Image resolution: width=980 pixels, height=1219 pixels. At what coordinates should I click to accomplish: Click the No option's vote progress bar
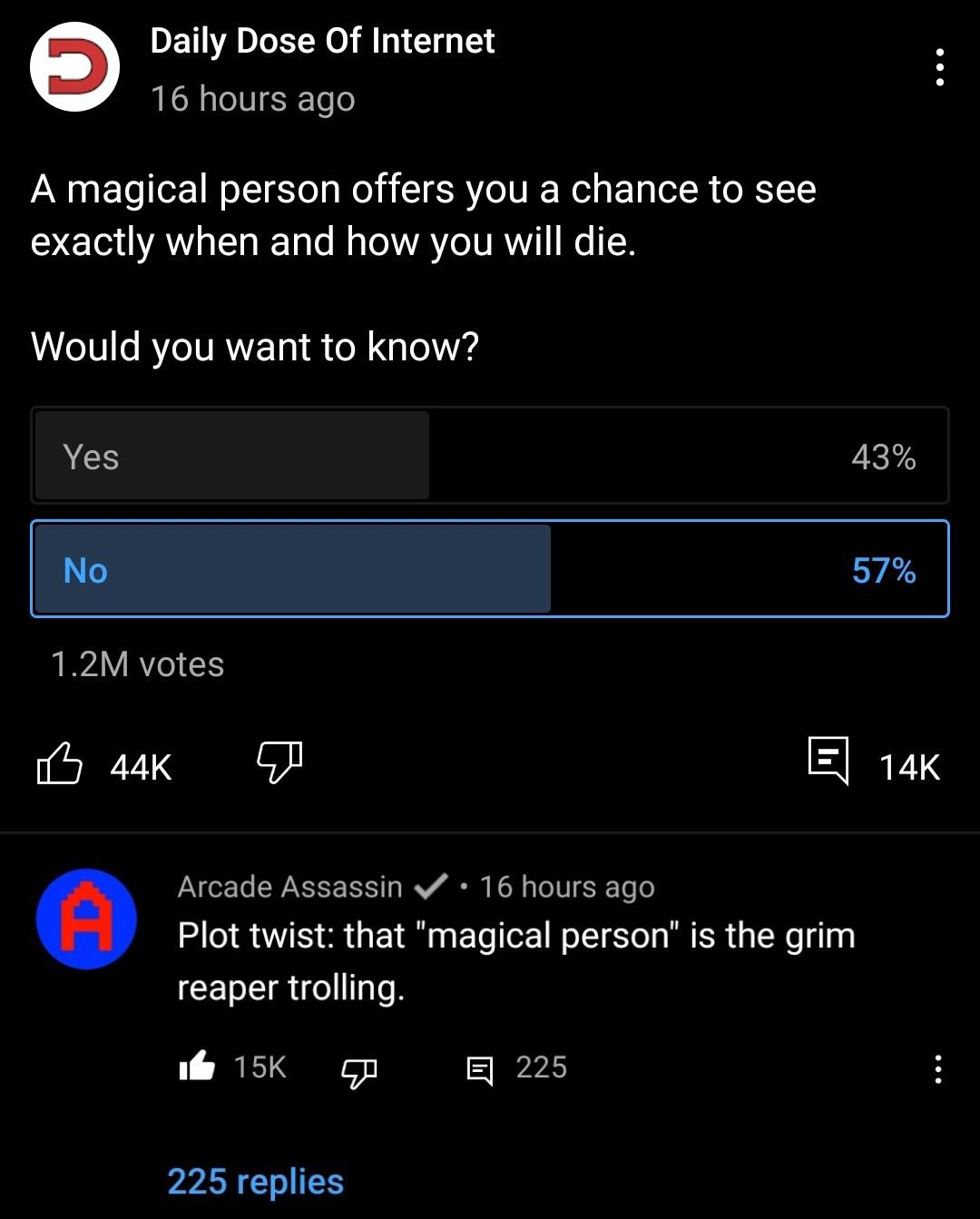[290, 569]
